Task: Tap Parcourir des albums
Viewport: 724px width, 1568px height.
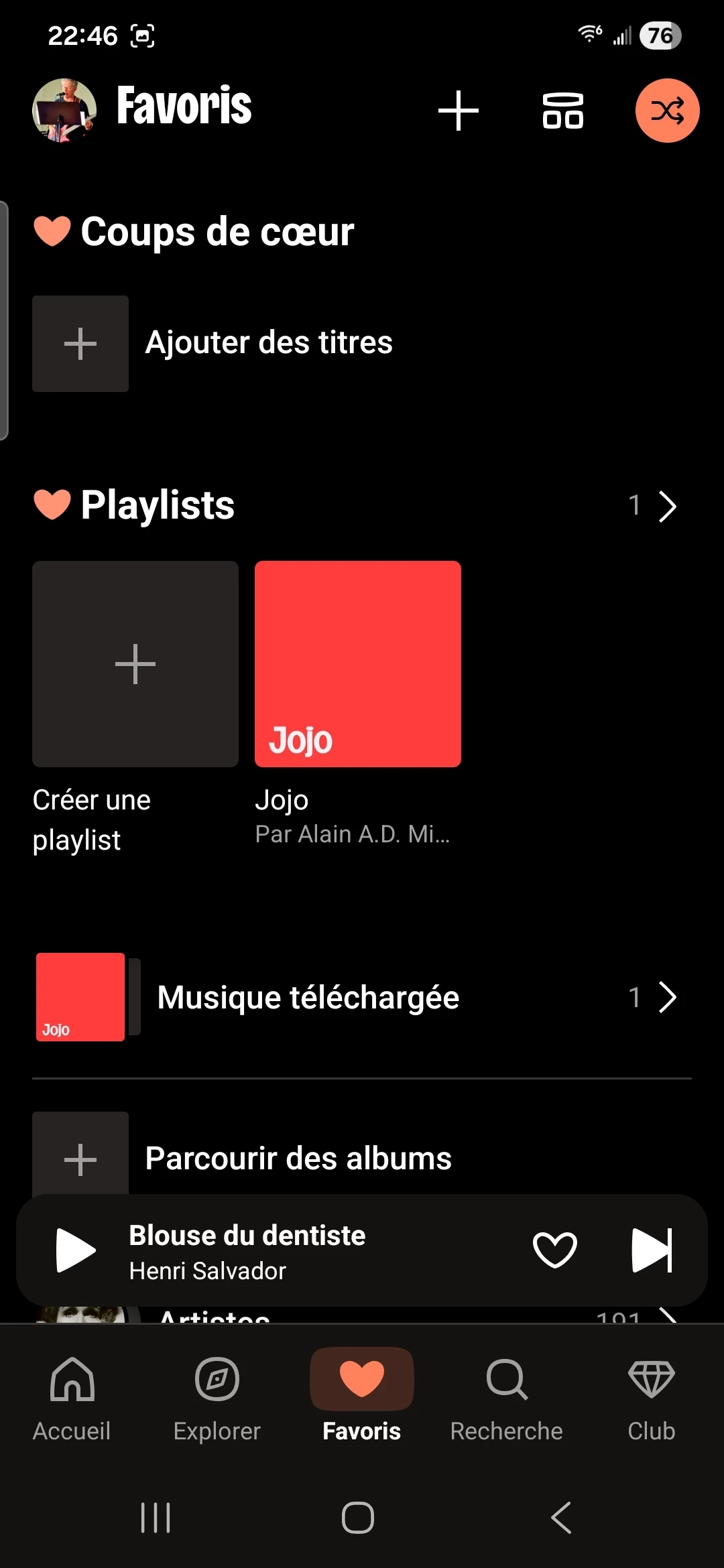Action: point(298,1158)
